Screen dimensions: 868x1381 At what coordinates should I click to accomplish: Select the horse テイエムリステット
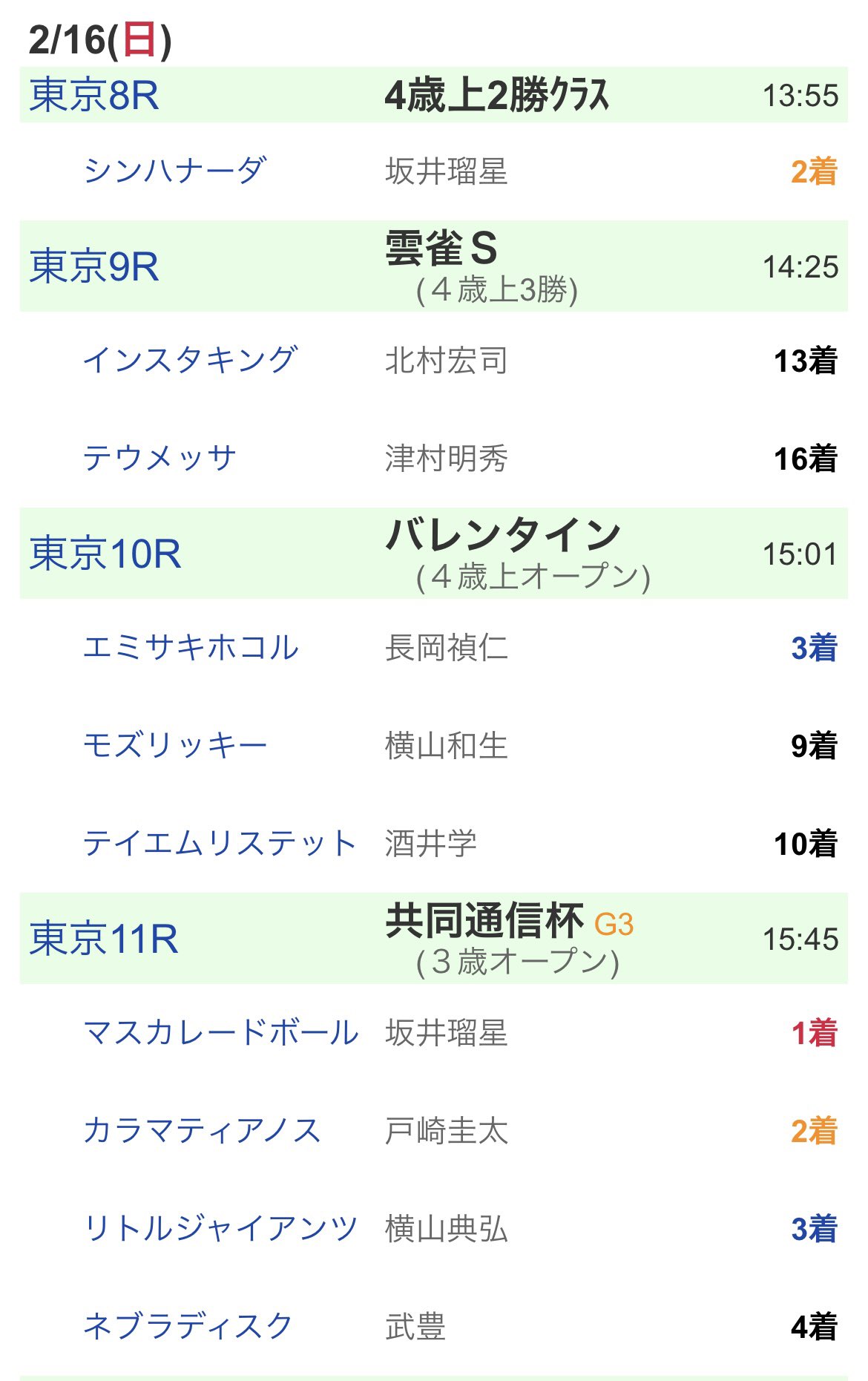[220, 843]
